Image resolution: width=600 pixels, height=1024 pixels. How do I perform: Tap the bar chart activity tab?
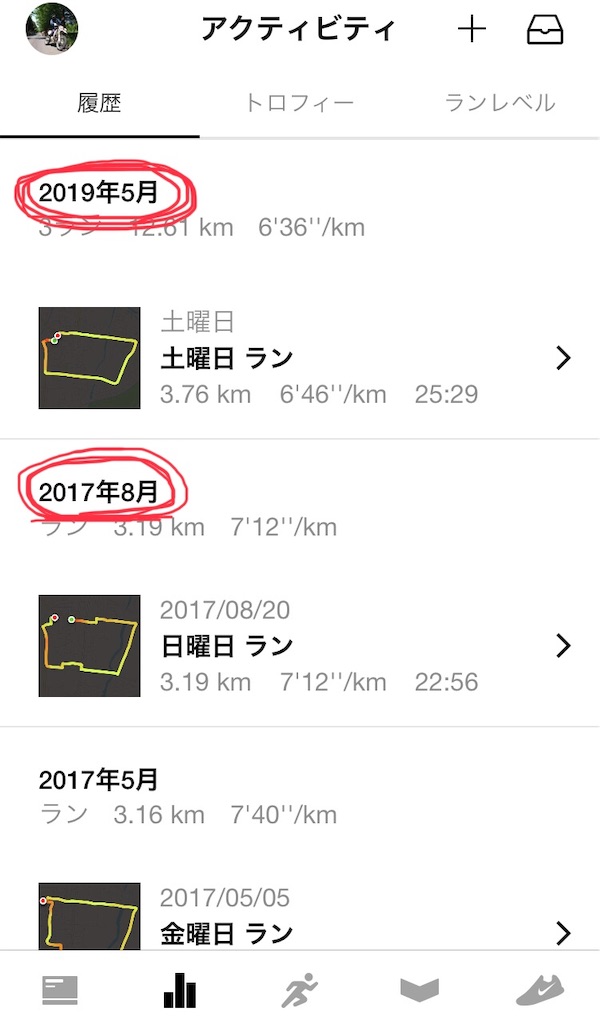coord(180,990)
